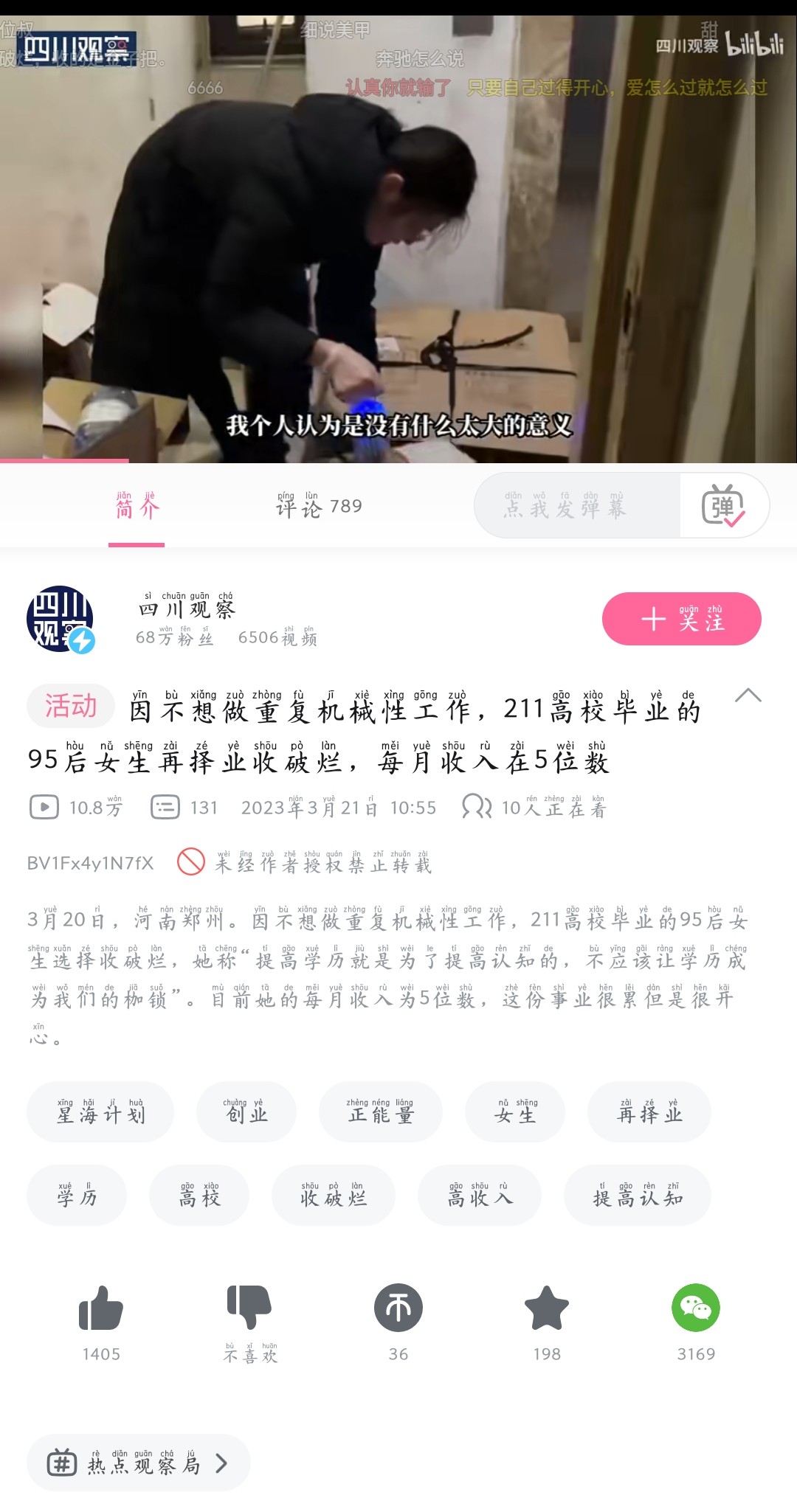Screen dimensions: 797x1512
Task: Open the 四川观察 uploader avatar
Action: pyautogui.click(x=60, y=619)
